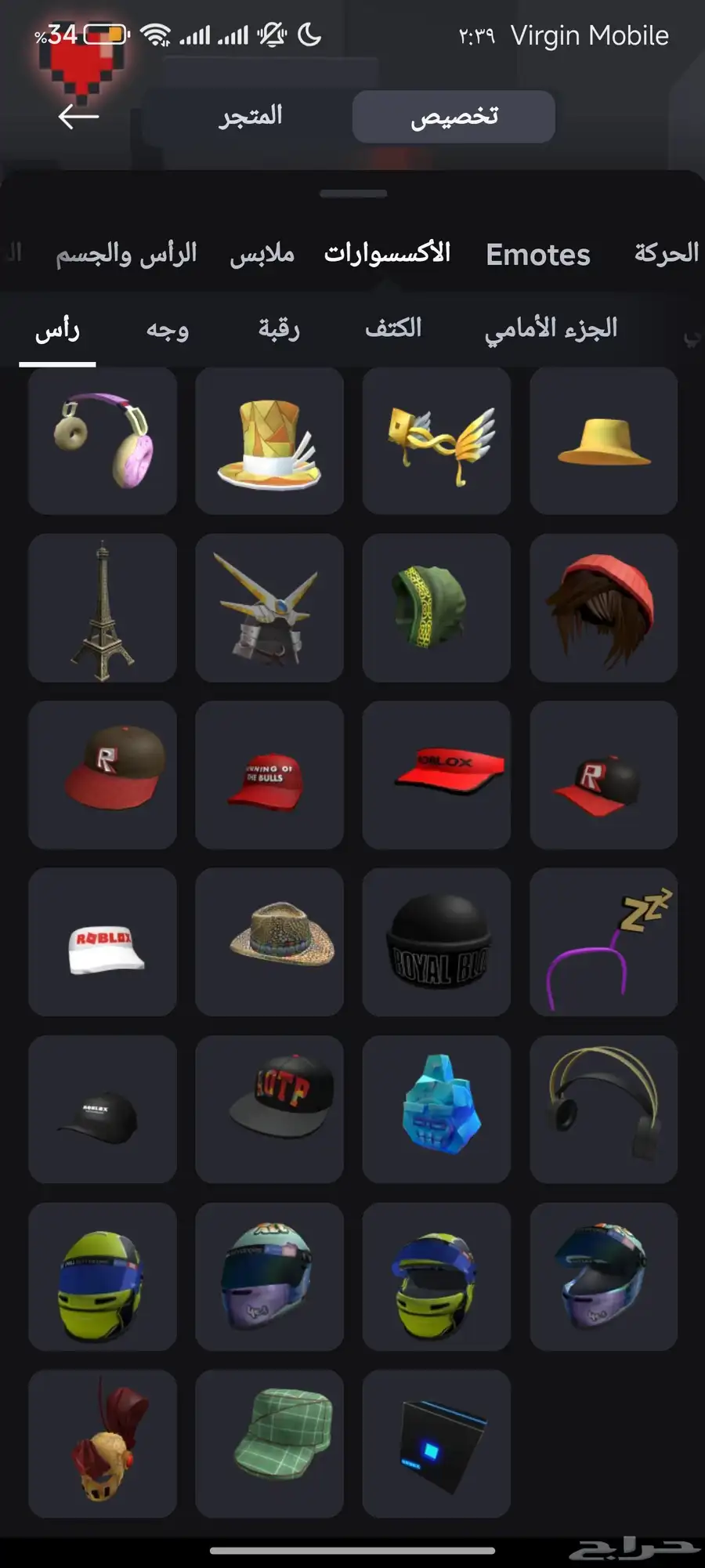Select the الكتف accessory subtab

pyautogui.click(x=393, y=328)
